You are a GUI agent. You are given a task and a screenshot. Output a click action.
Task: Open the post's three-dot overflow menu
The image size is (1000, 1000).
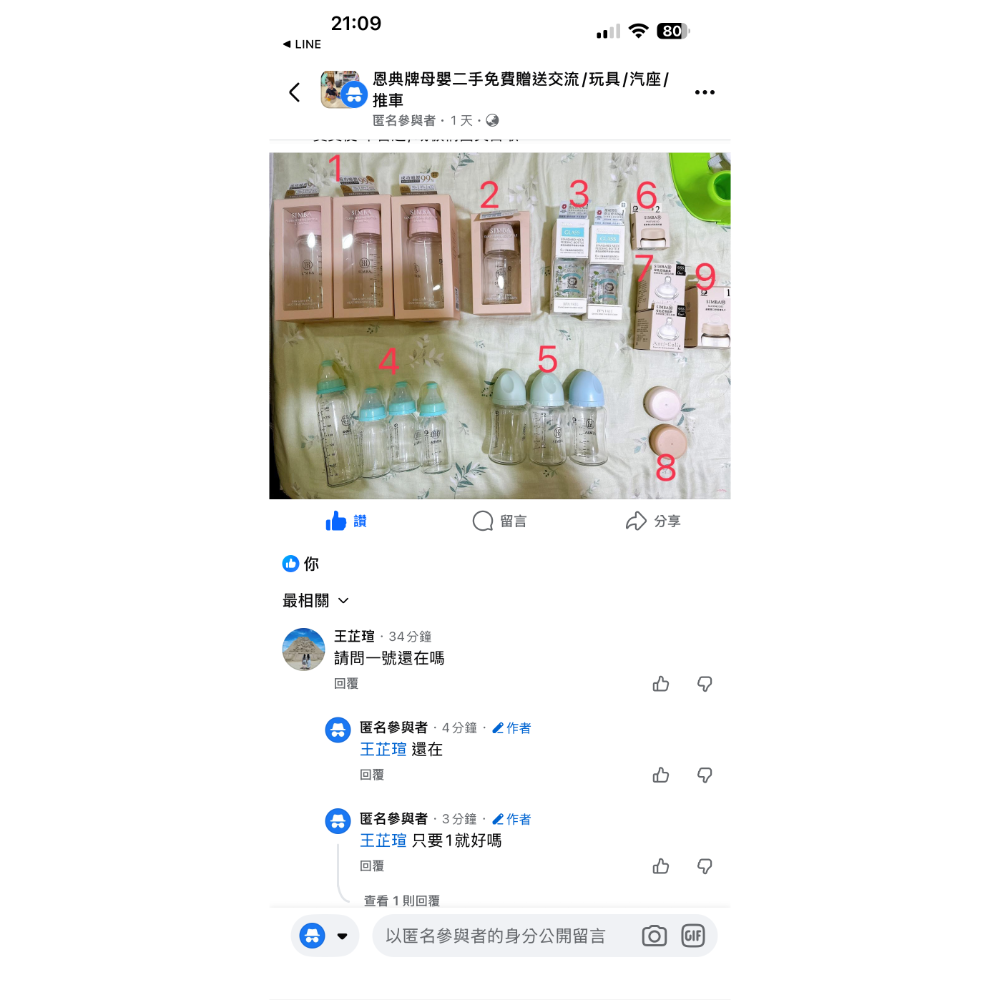pos(705,92)
